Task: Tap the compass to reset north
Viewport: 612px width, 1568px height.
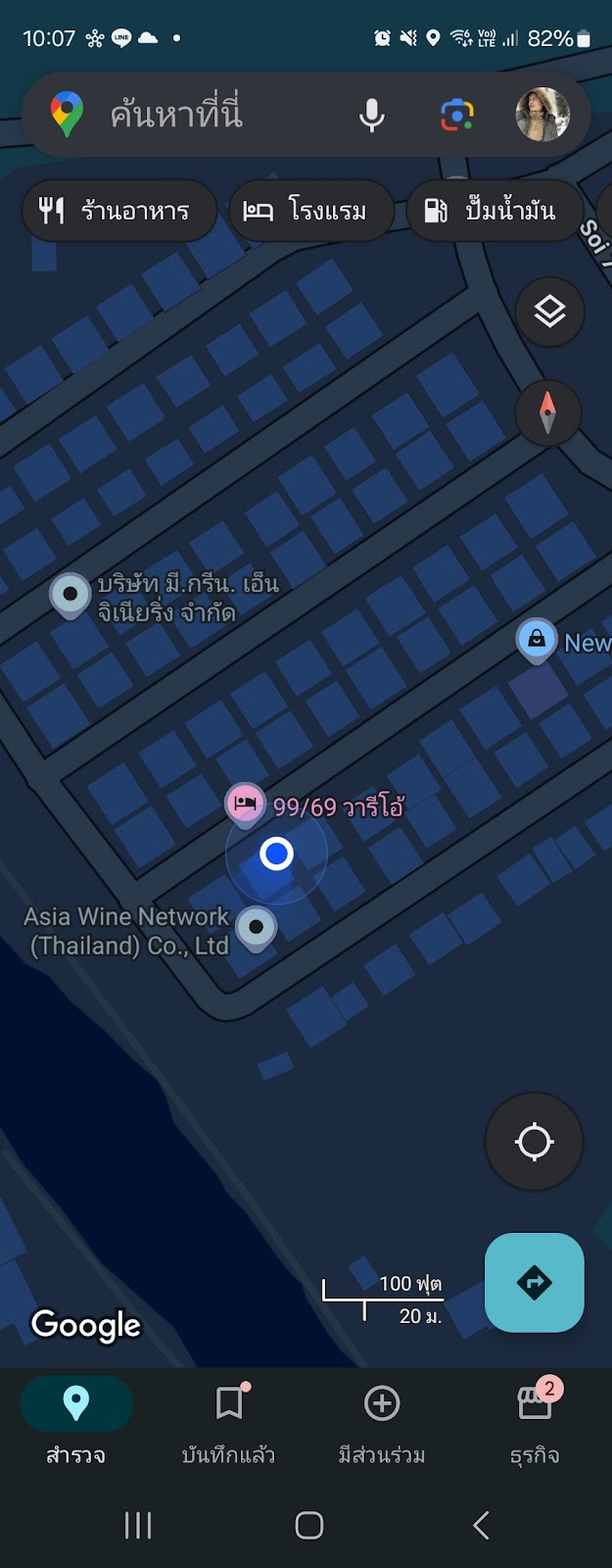Action: (x=548, y=413)
